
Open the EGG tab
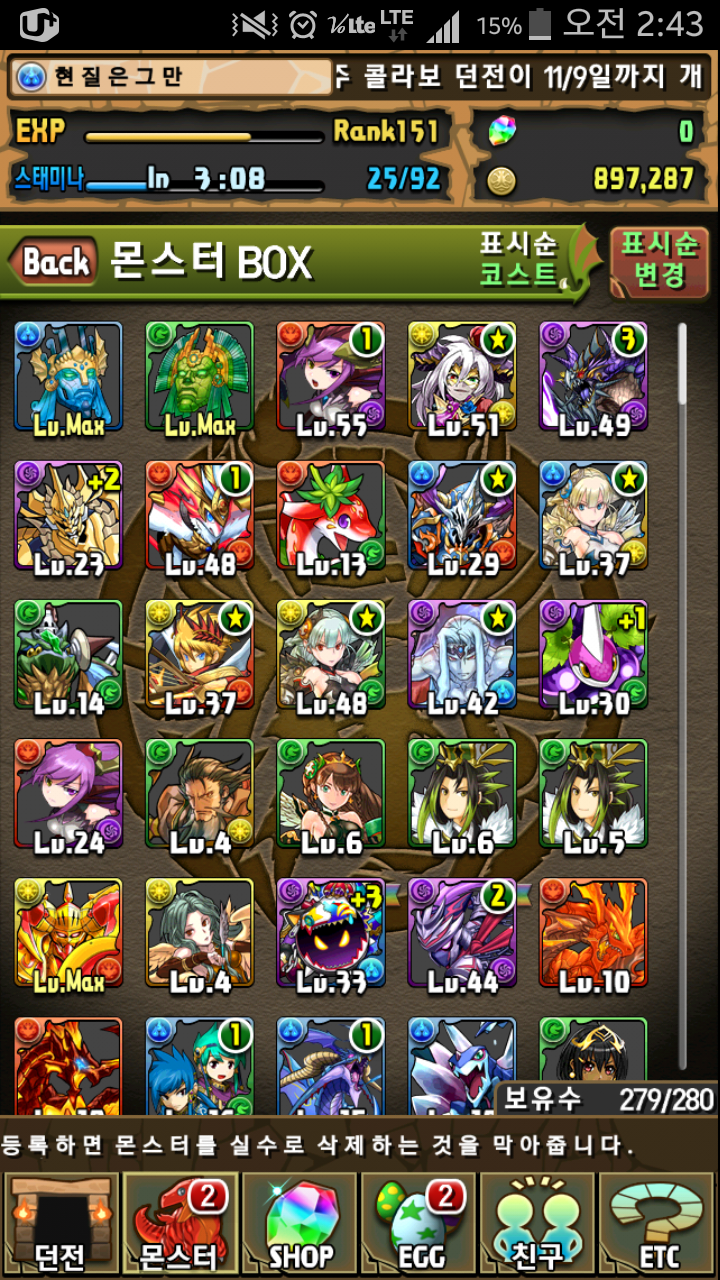tap(419, 1226)
